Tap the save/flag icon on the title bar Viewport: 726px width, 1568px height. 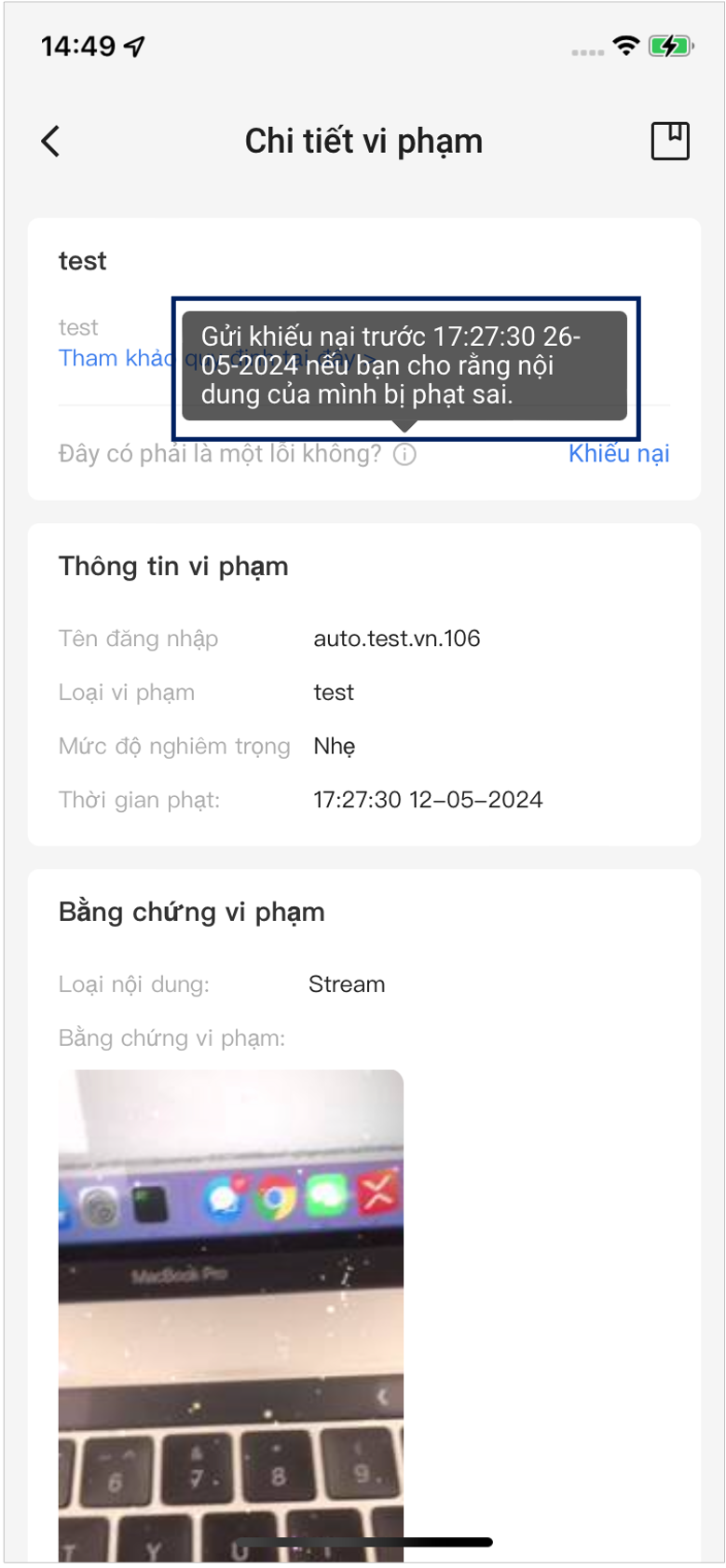669,140
